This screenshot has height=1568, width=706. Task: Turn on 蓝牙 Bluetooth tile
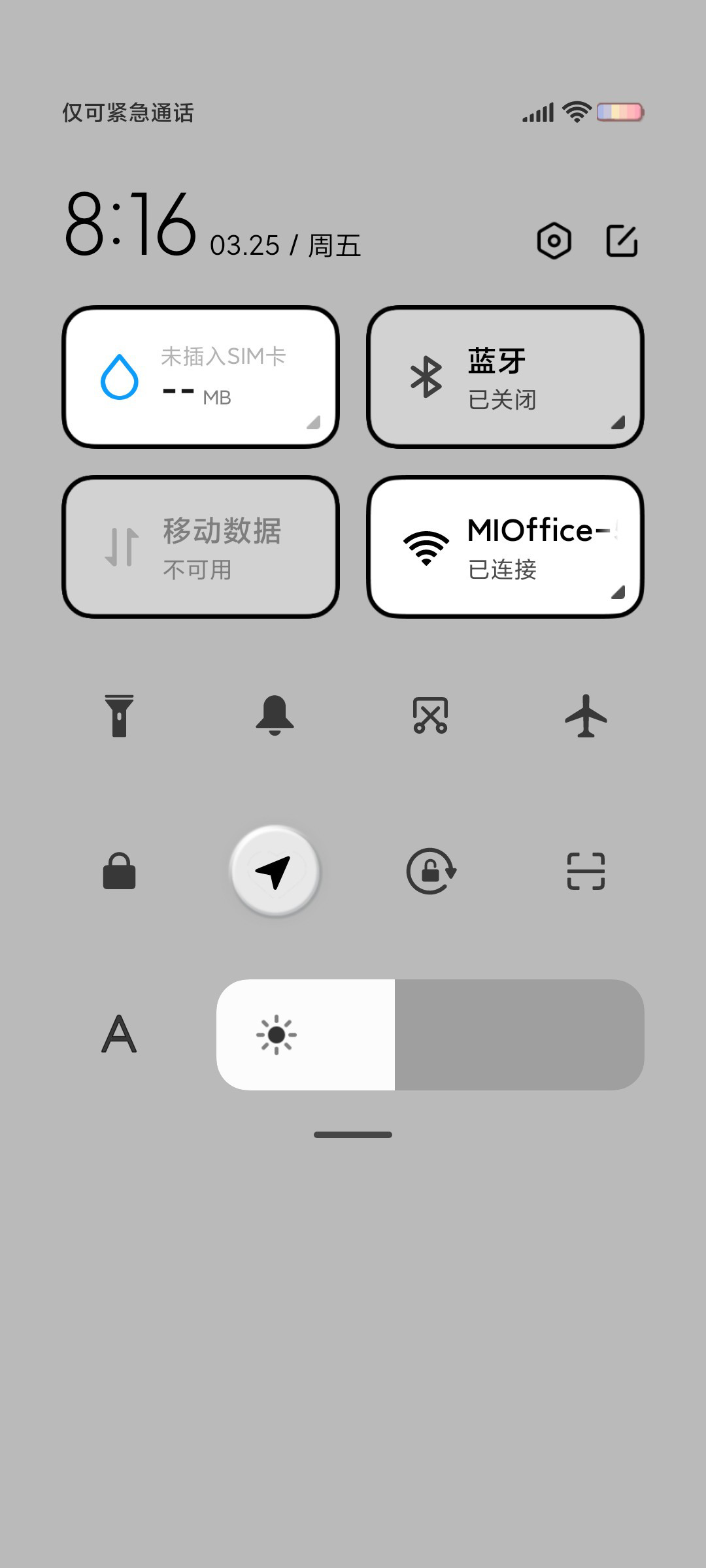pos(505,377)
